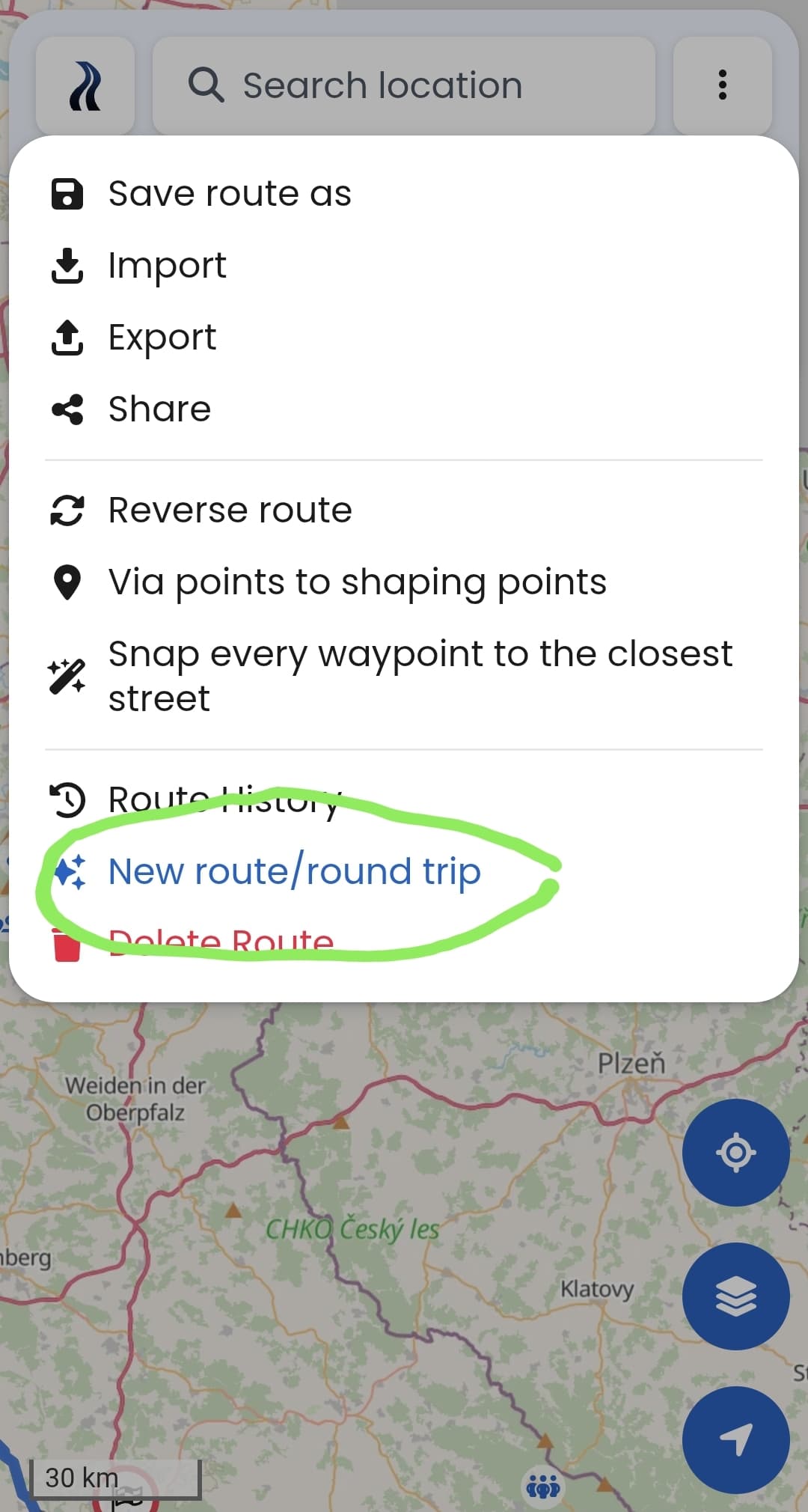
Task: Choose the Import option
Action: click(x=404, y=266)
